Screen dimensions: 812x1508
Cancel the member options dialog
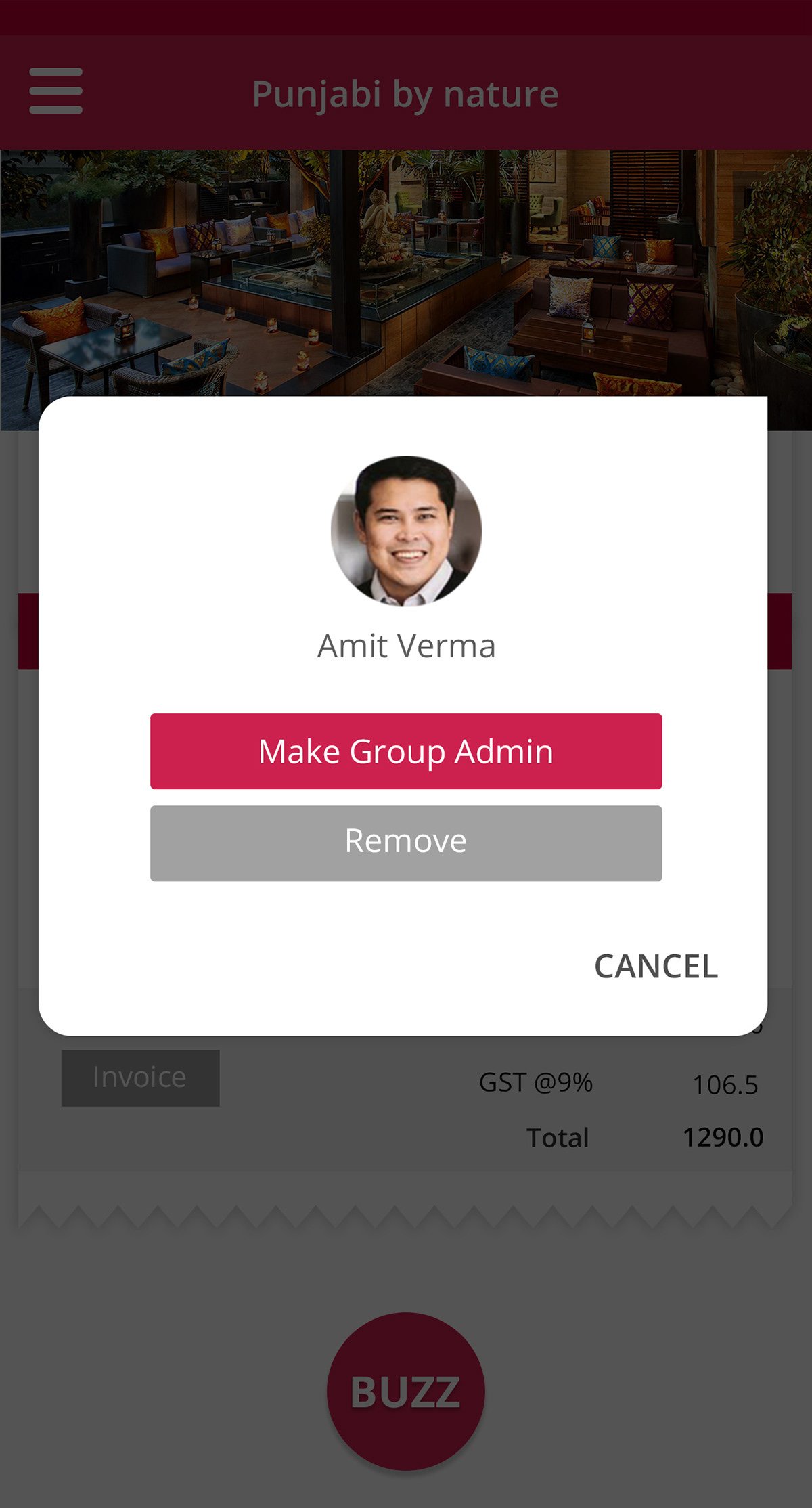655,966
